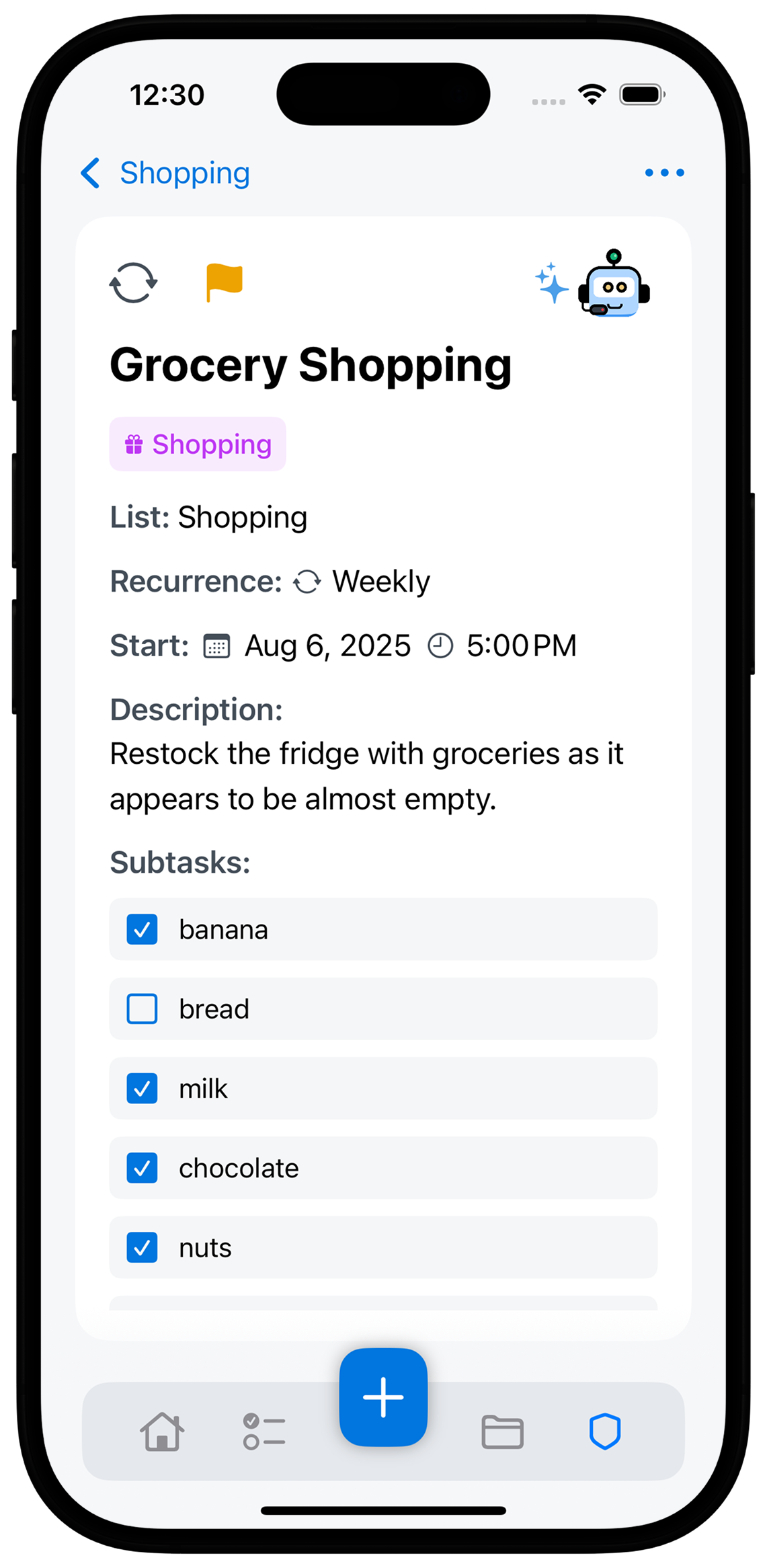
Task: Open the three-dot overflow menu
Action: point(663,173)
